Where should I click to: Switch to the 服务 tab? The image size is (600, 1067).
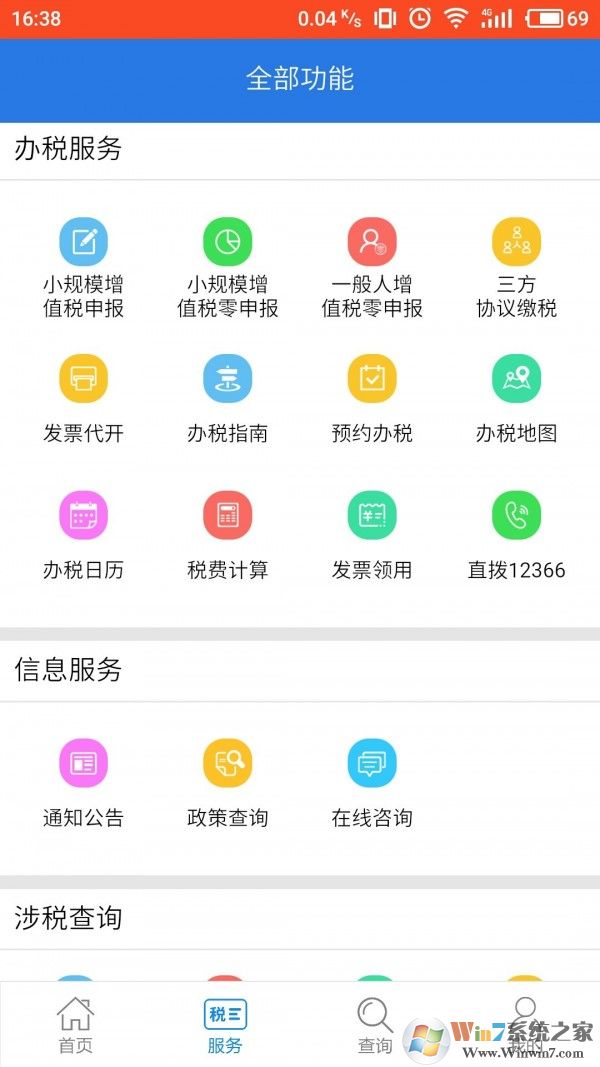(225, 1025)
